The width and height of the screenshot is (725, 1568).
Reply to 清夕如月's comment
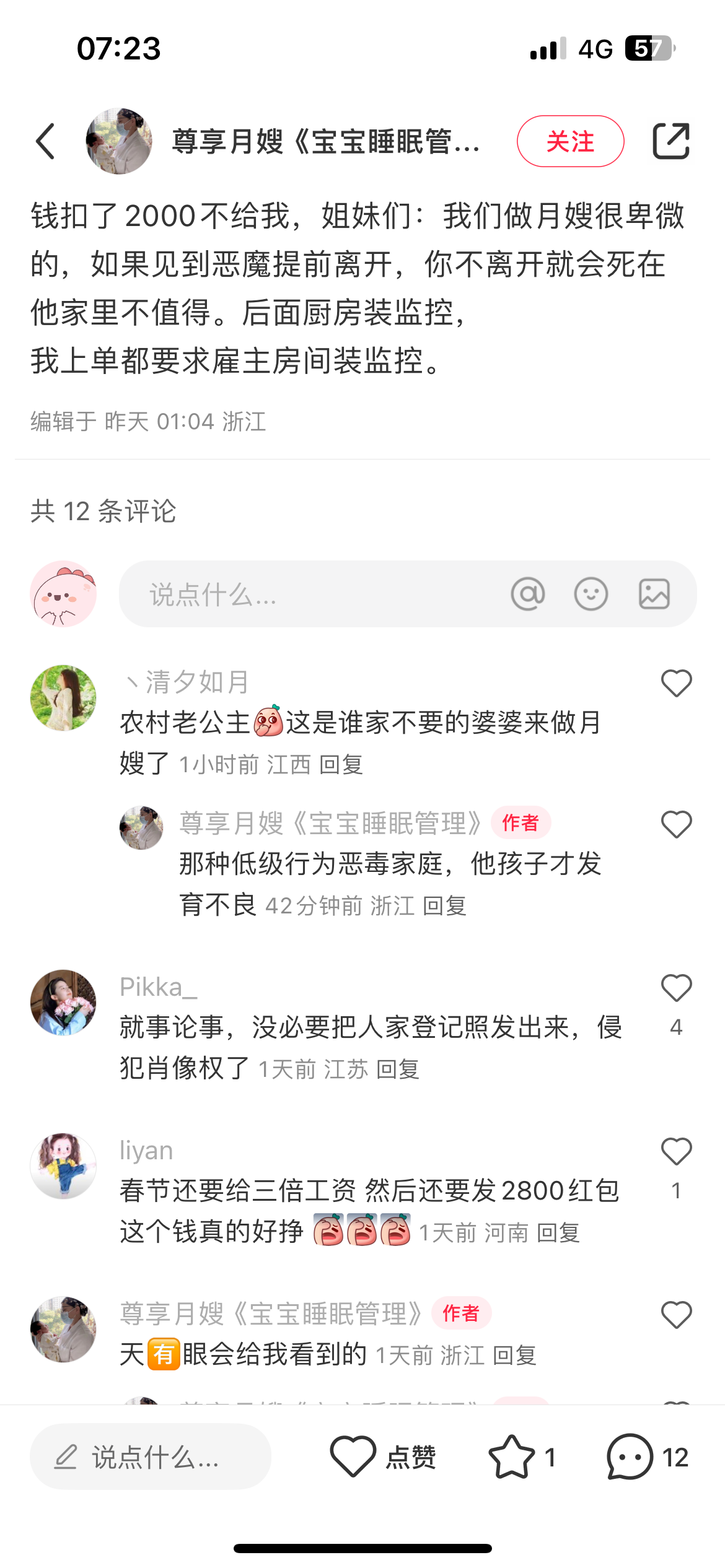[x=341, y=765]
